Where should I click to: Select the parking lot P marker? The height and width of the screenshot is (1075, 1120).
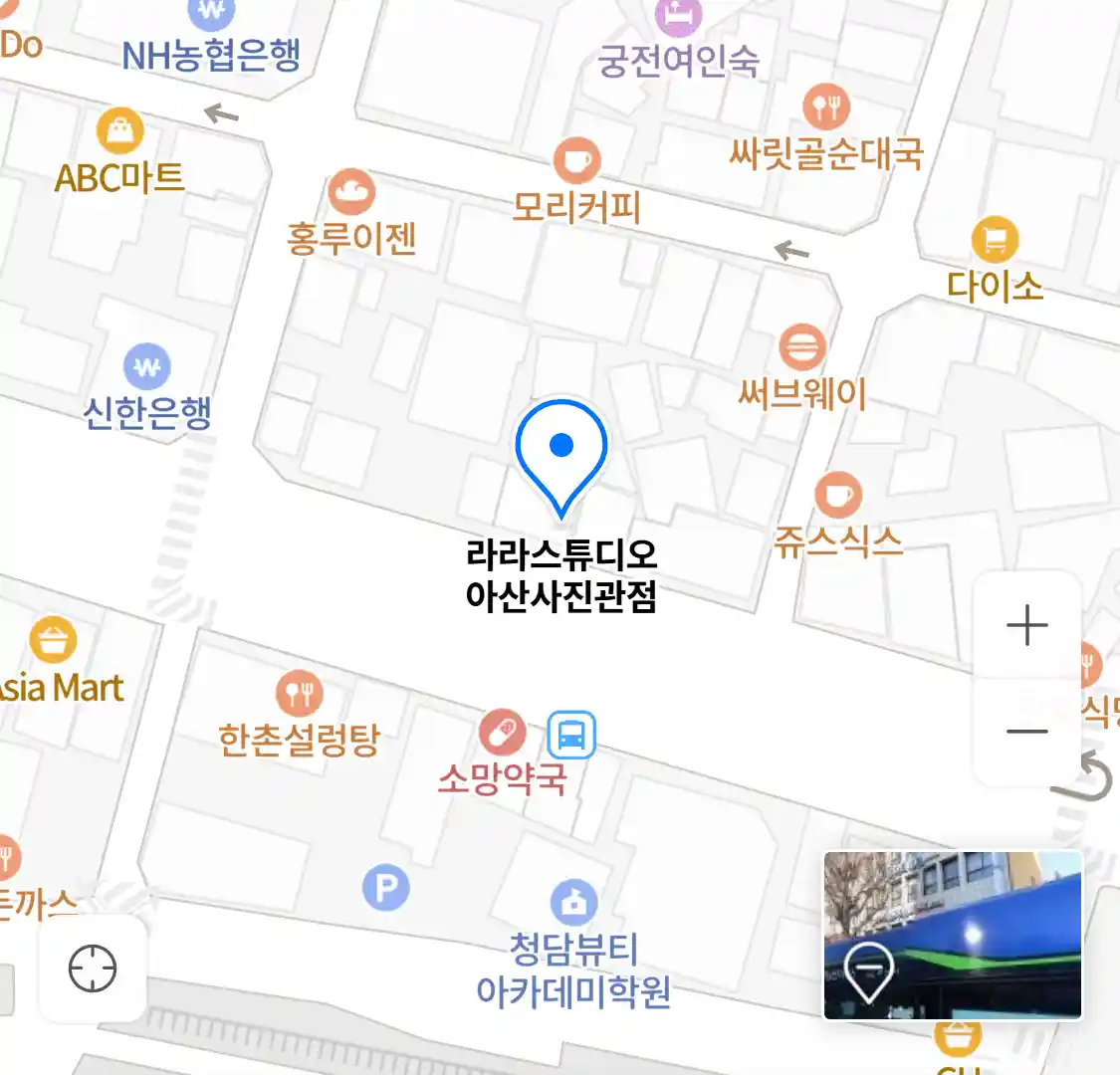click(x=386, y=886)
